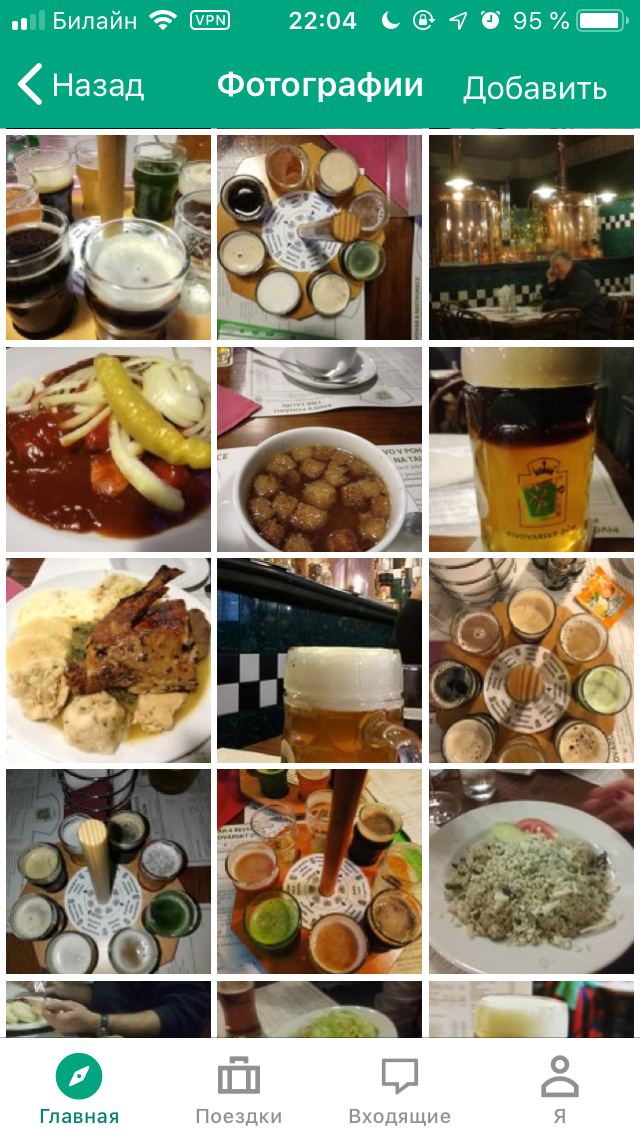Screen dimensions: 640x1136
Task: Switch to the Главная tab
Action: 79,1089
